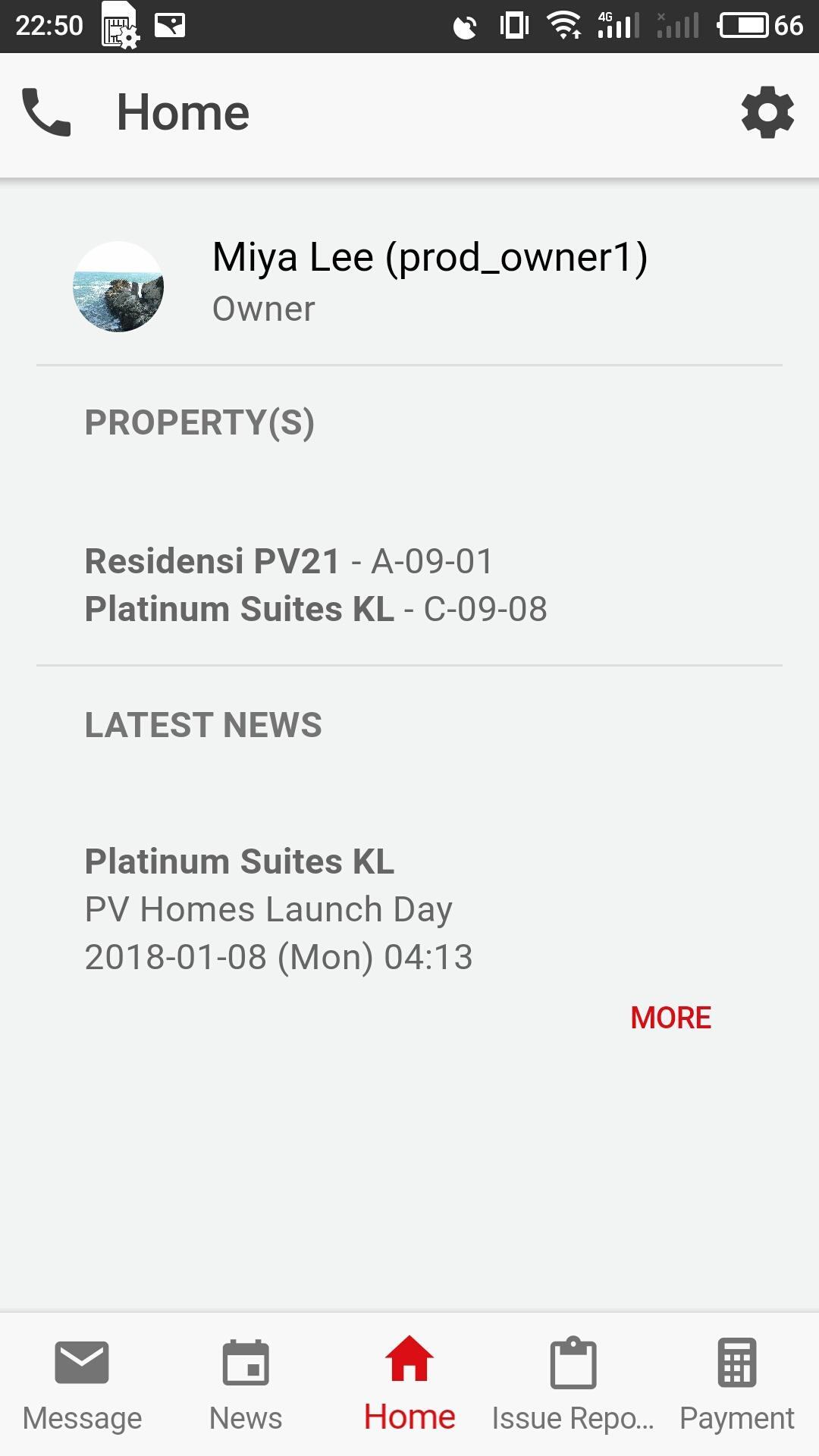
Task: Select the Issue Report tab
Action: tap(573, 1380)
